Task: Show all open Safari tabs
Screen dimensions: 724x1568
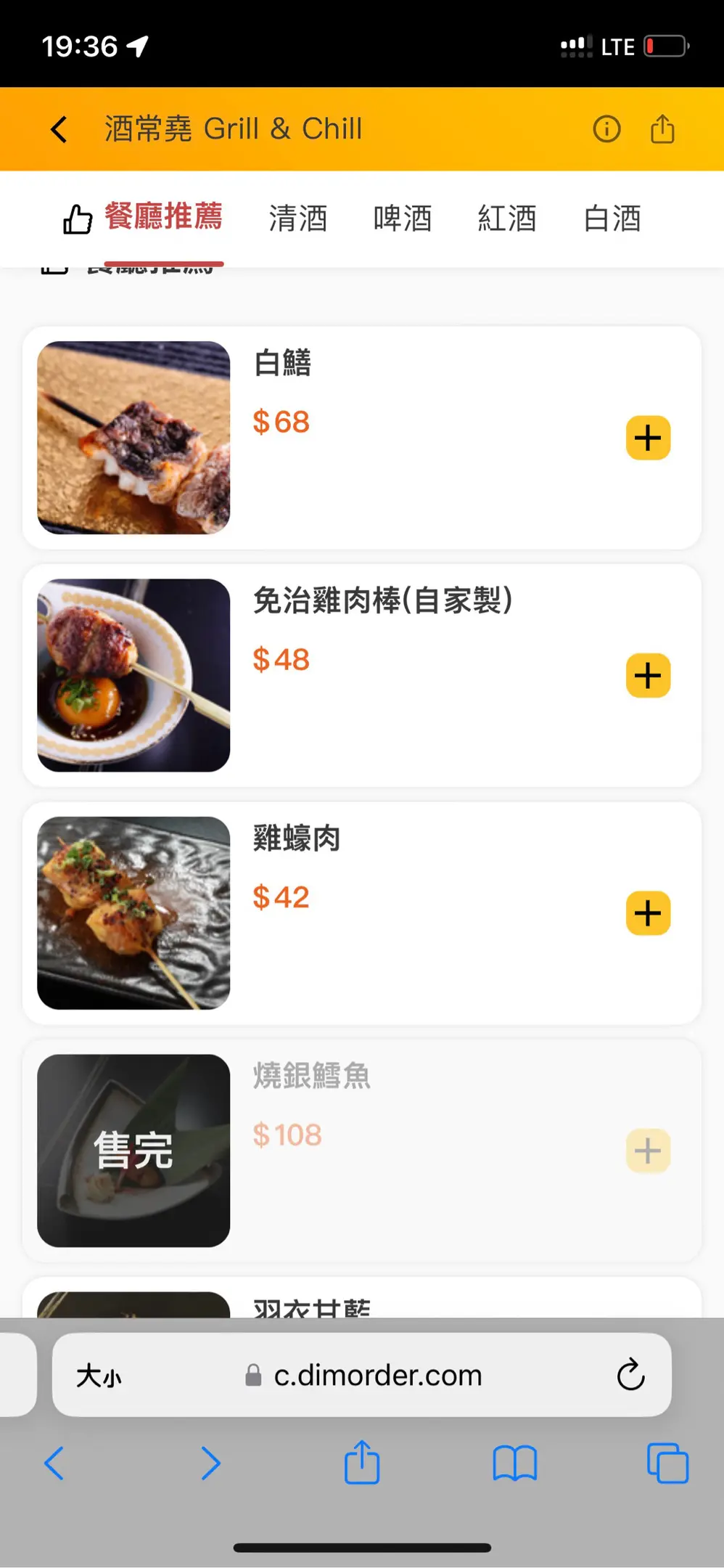Action: pyautogui.click(x=667, y=1463)
